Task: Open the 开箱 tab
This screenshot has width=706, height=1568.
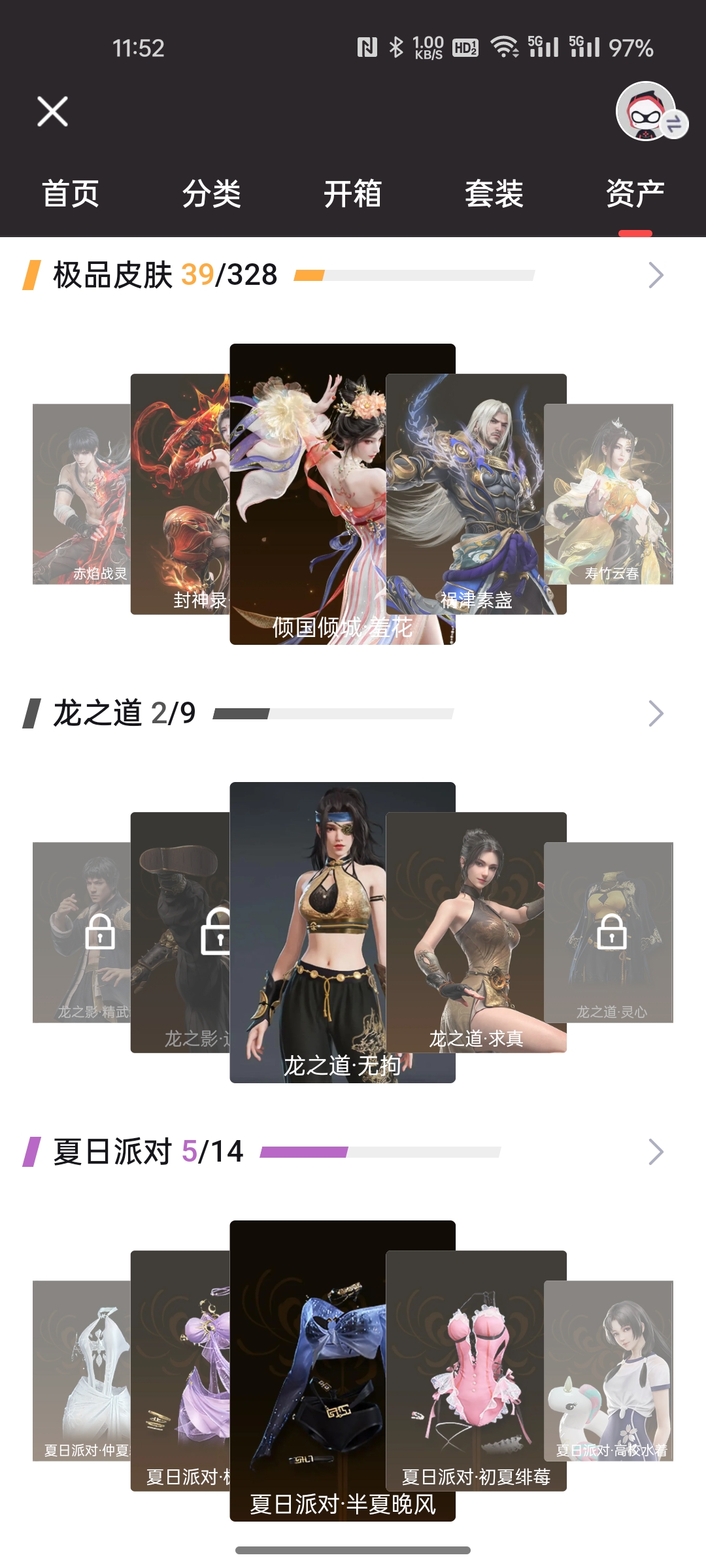Action: coord(352,193)
